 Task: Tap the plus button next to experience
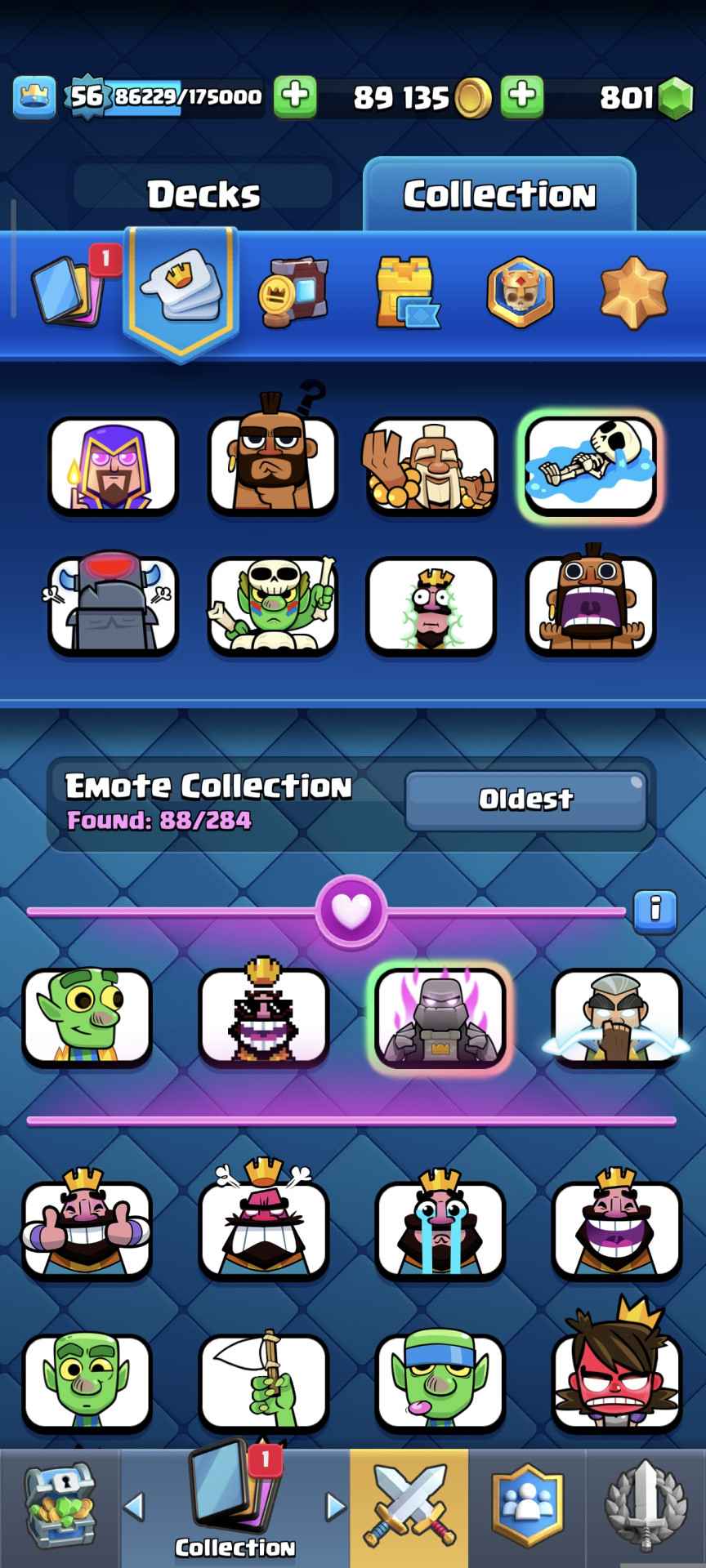pos(294,96)
